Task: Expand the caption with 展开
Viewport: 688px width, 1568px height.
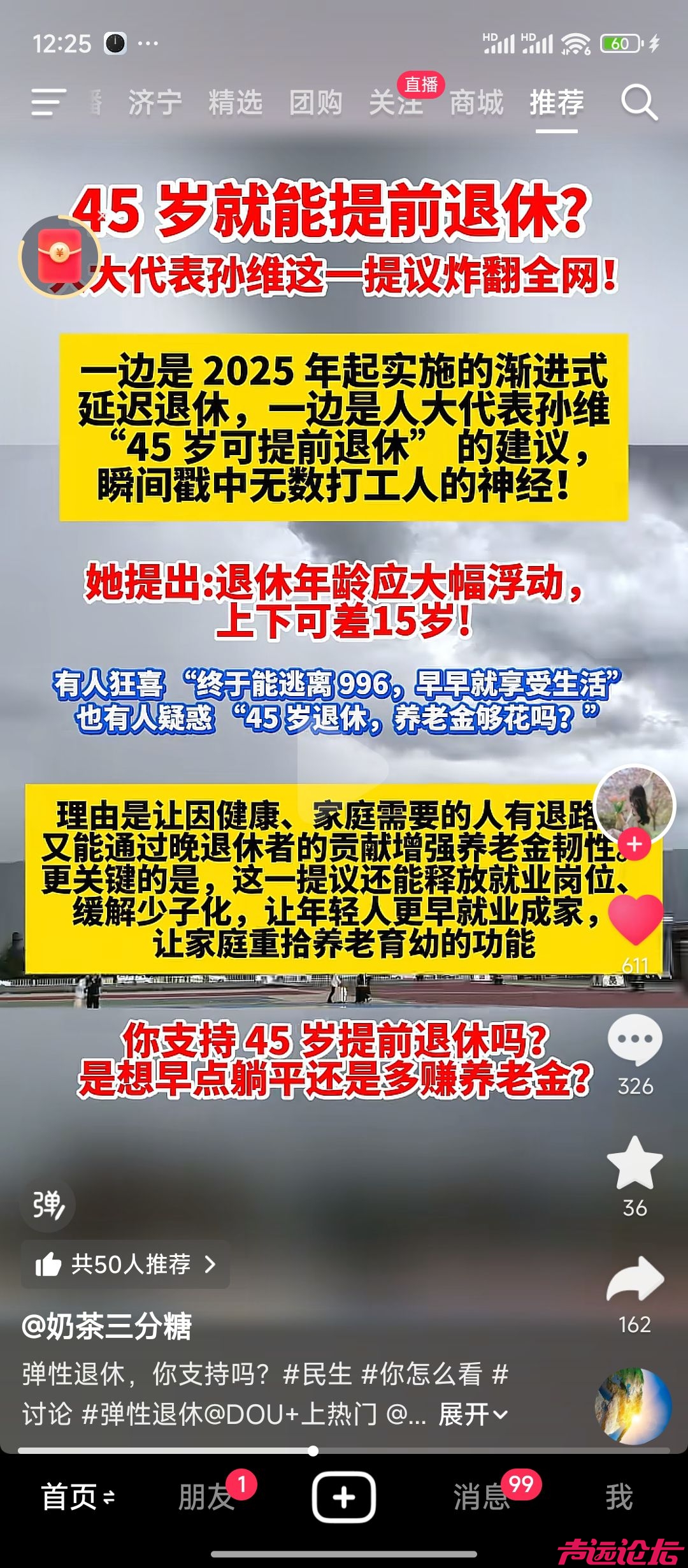Action: click(473, 1414)
